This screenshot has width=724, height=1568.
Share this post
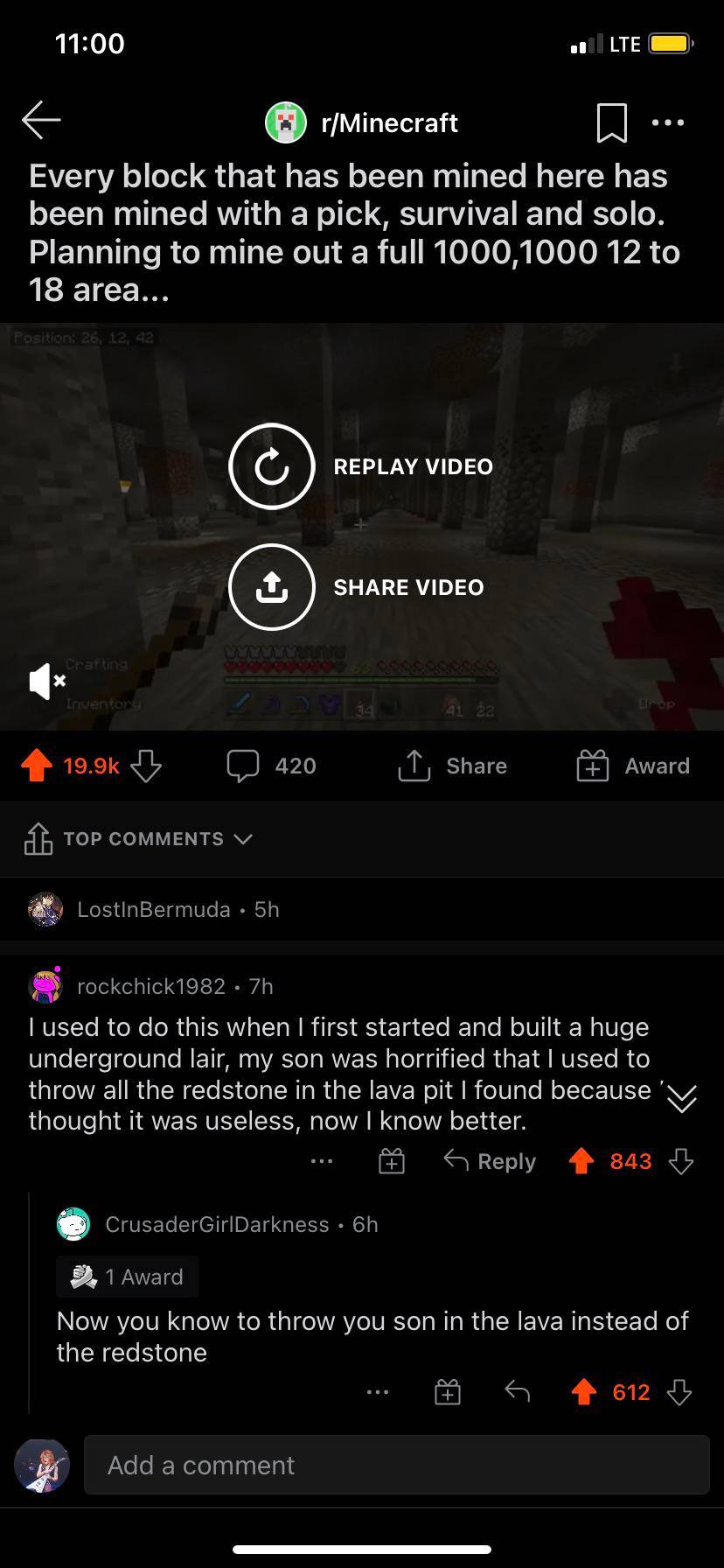click(453, 766)
